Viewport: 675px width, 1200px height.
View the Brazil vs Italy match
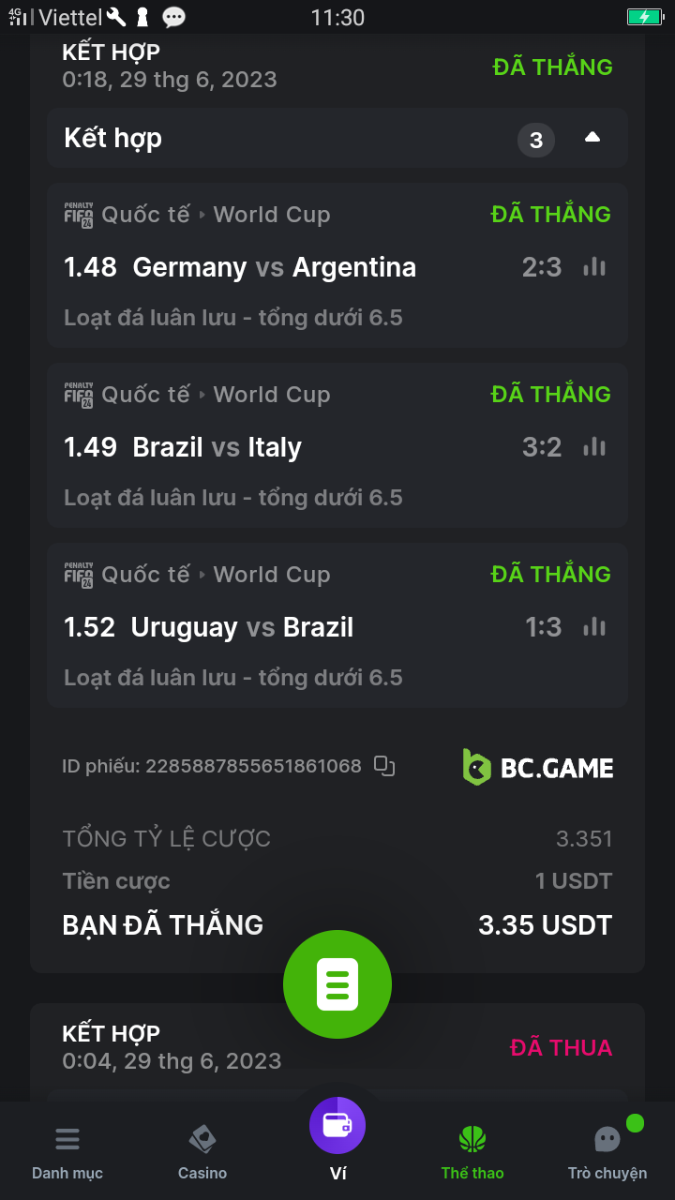[217, 448]
